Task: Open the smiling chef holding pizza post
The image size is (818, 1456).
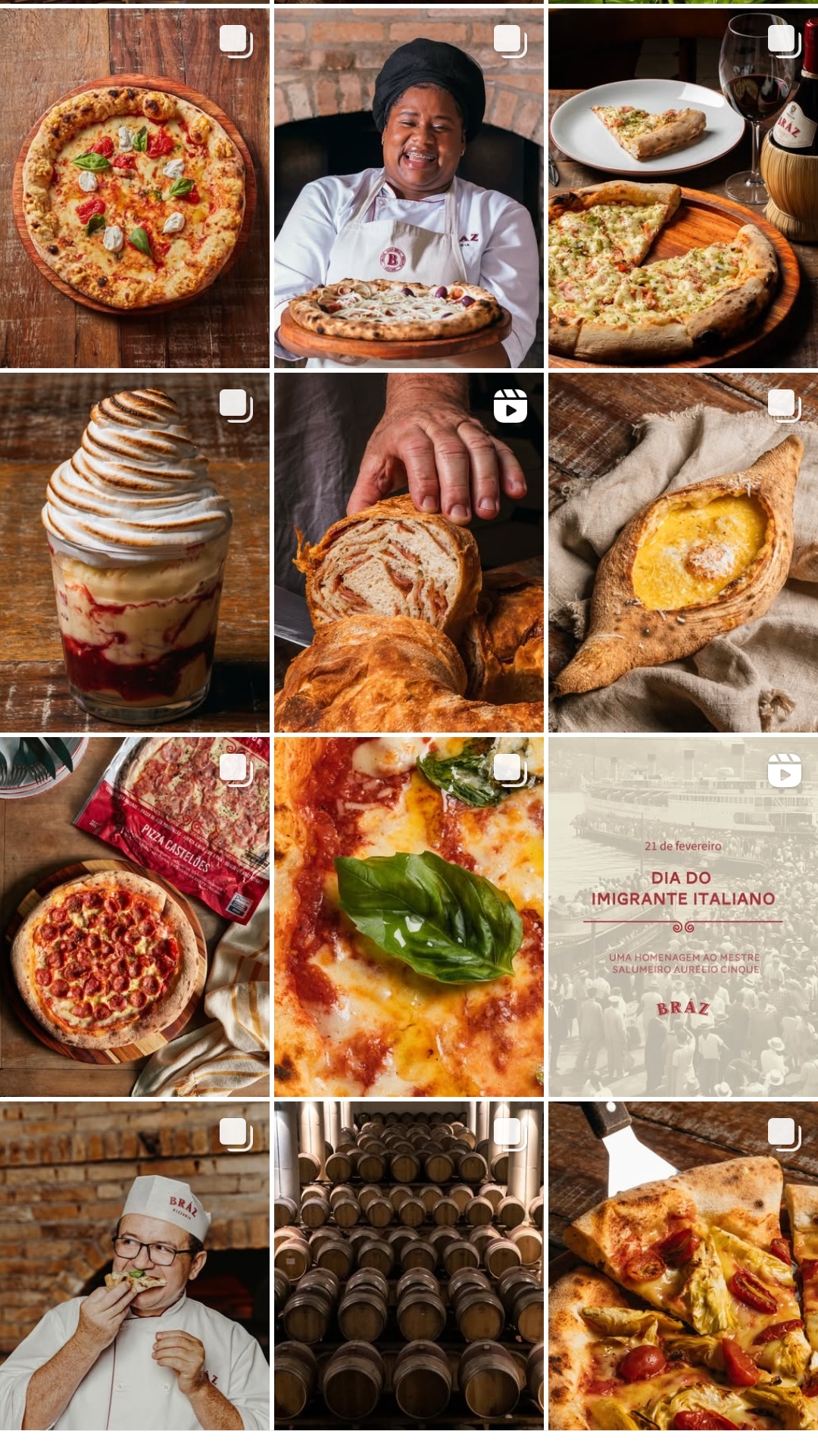Action: coord(408,188)
